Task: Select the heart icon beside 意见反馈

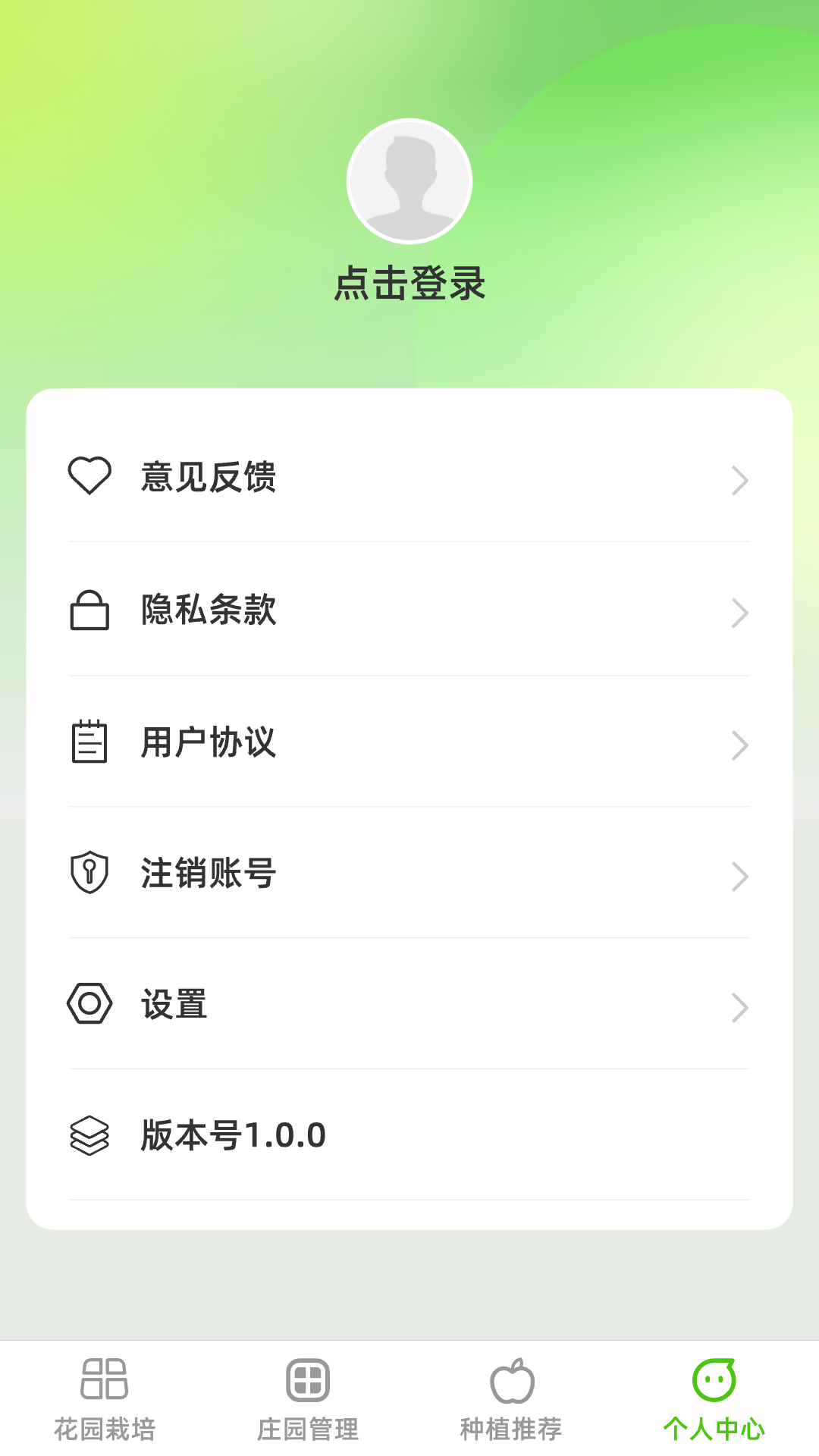Action: (x=90, y=477)
